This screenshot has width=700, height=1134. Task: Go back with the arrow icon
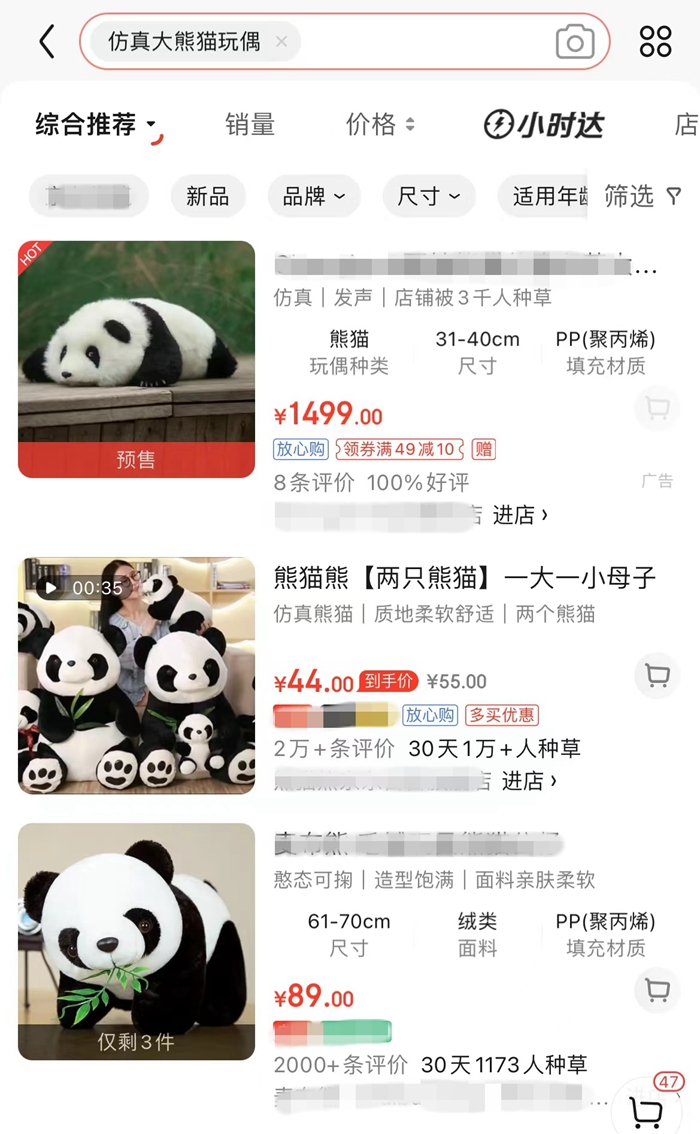[x=46, y=42]
